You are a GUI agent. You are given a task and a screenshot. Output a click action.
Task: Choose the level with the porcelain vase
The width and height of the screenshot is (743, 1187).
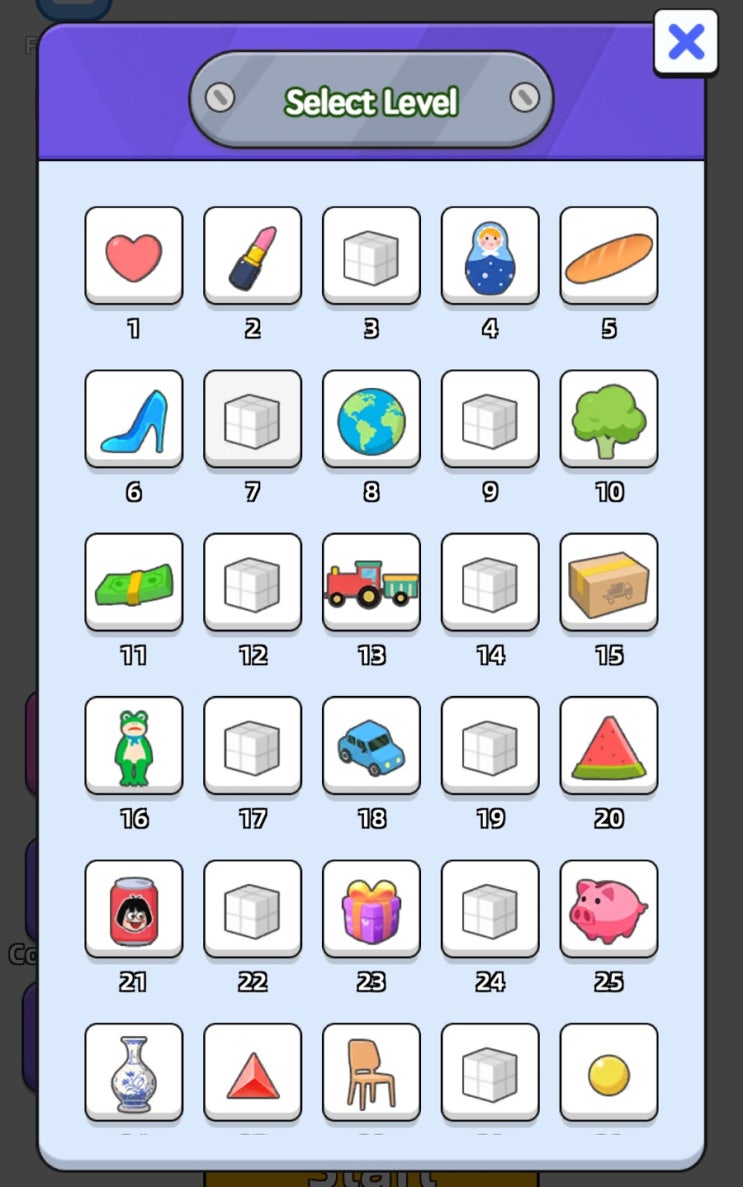click(134, 1072)
